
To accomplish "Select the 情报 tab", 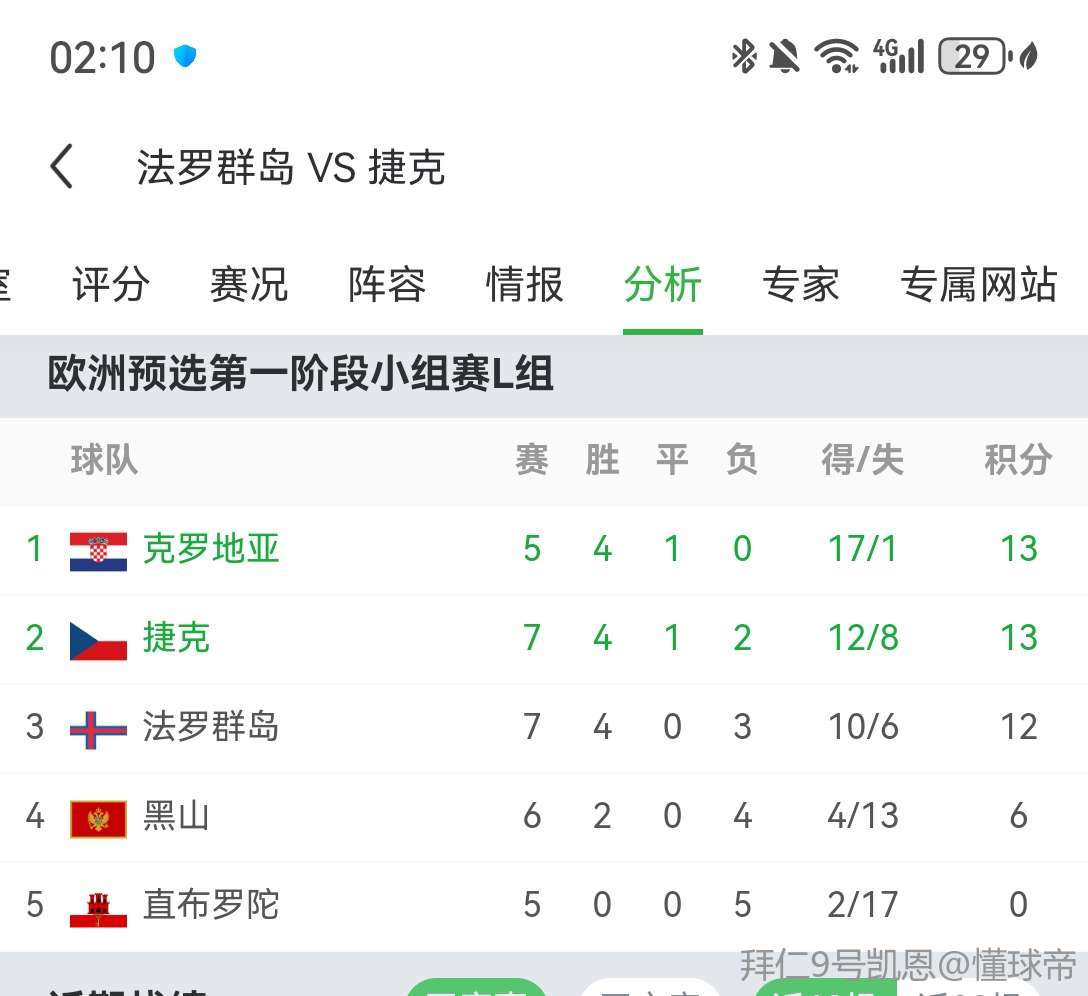I will [525, 285].
